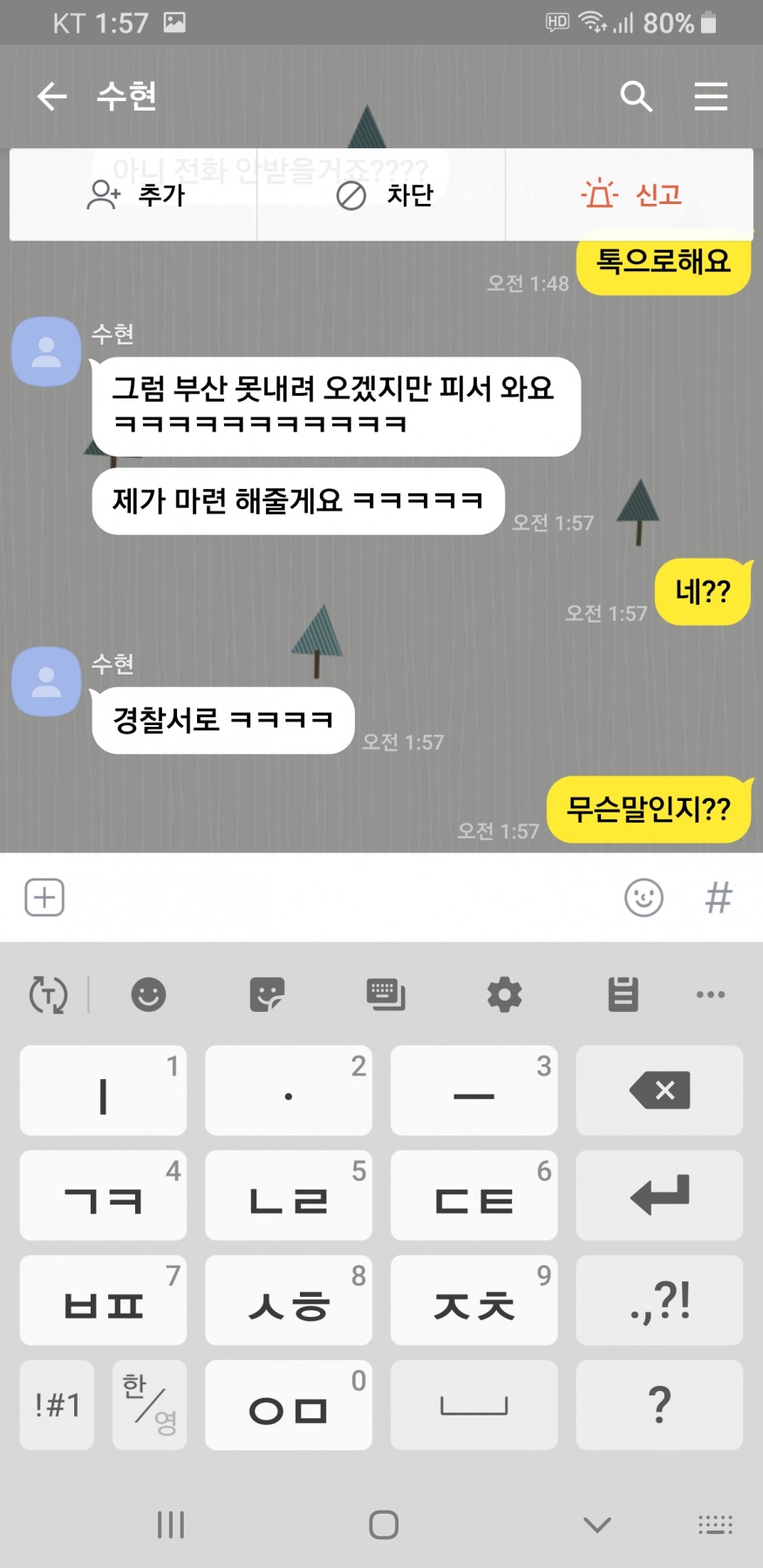
Task: Tap the backspace key
Action: 659,1090
